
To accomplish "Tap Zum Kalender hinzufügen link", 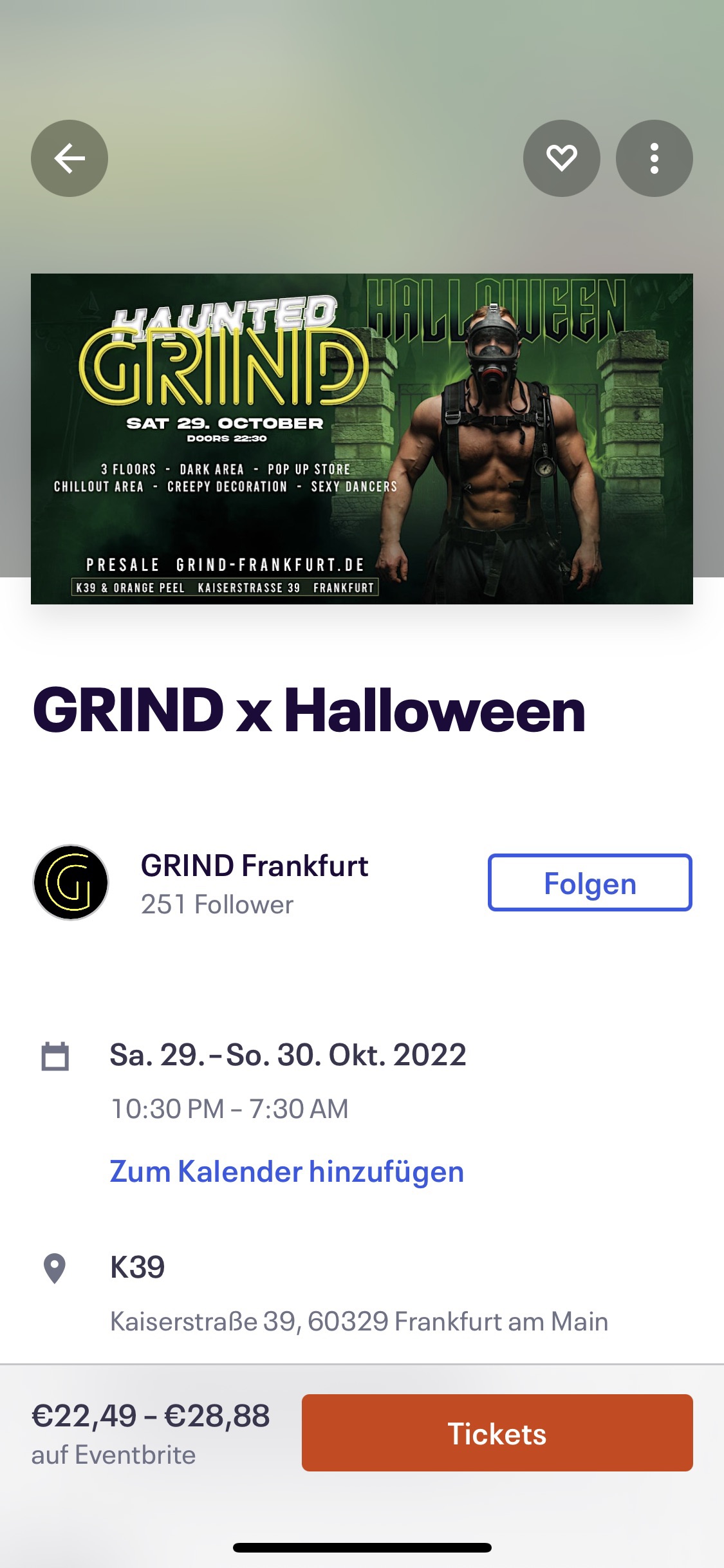I will 287,1171.
